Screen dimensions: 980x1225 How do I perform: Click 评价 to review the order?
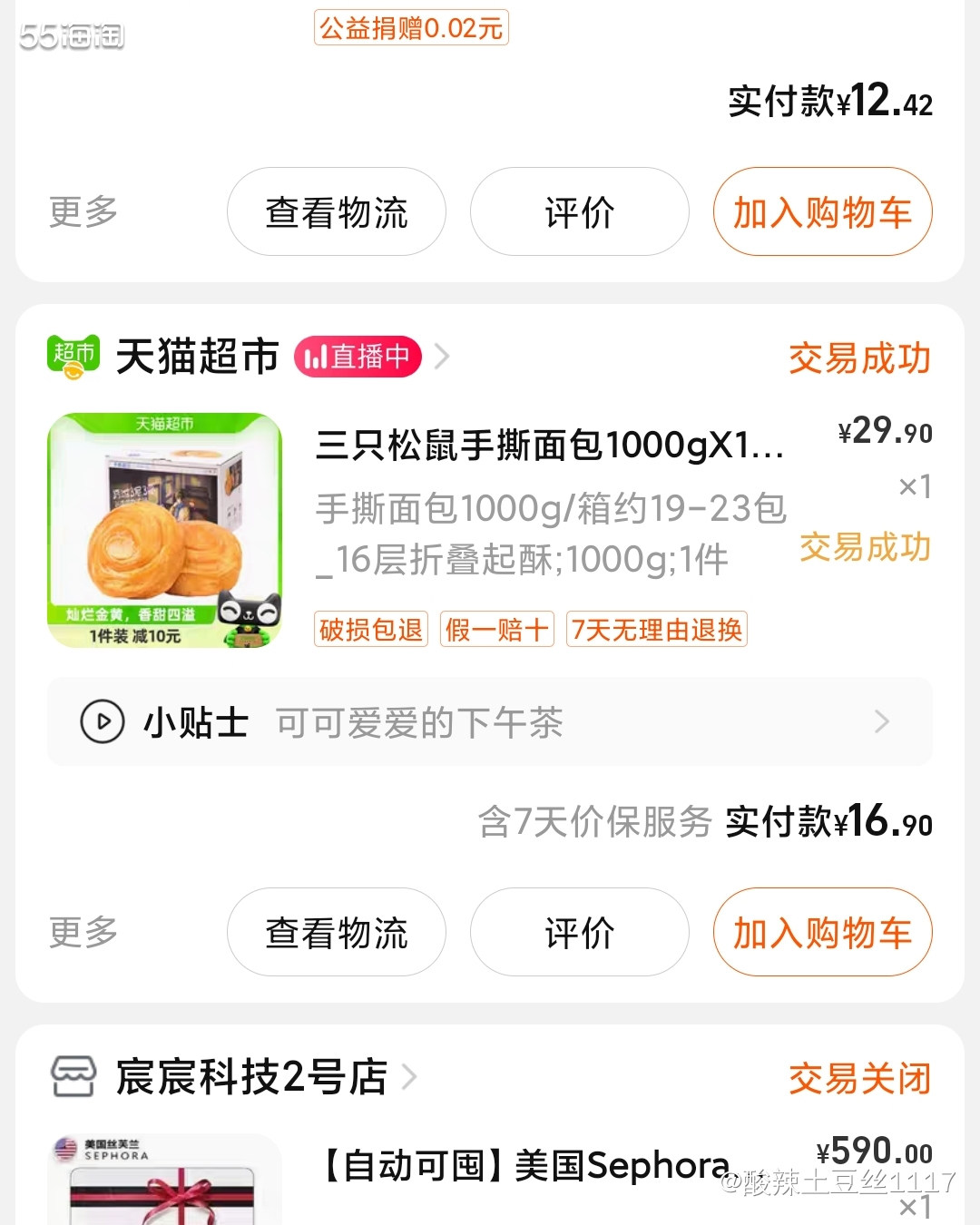579,932
